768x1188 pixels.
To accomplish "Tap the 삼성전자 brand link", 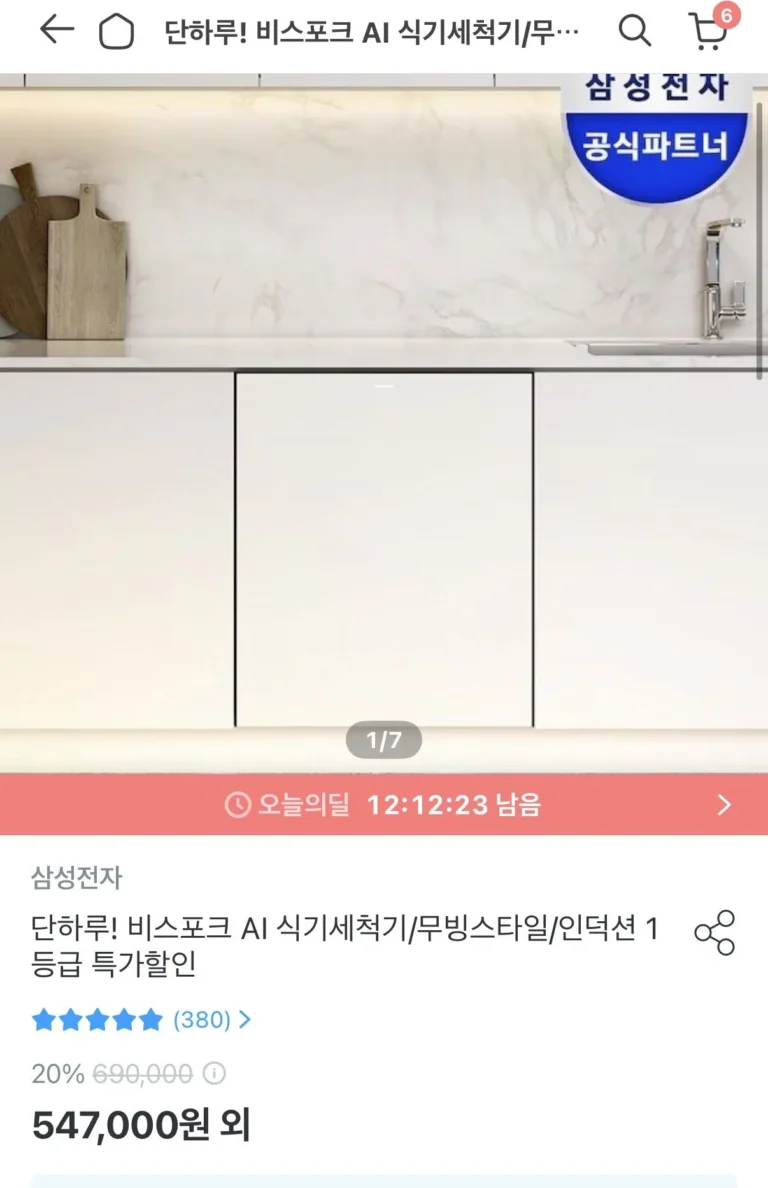I will pyautogui.click(x=76, y=878).
